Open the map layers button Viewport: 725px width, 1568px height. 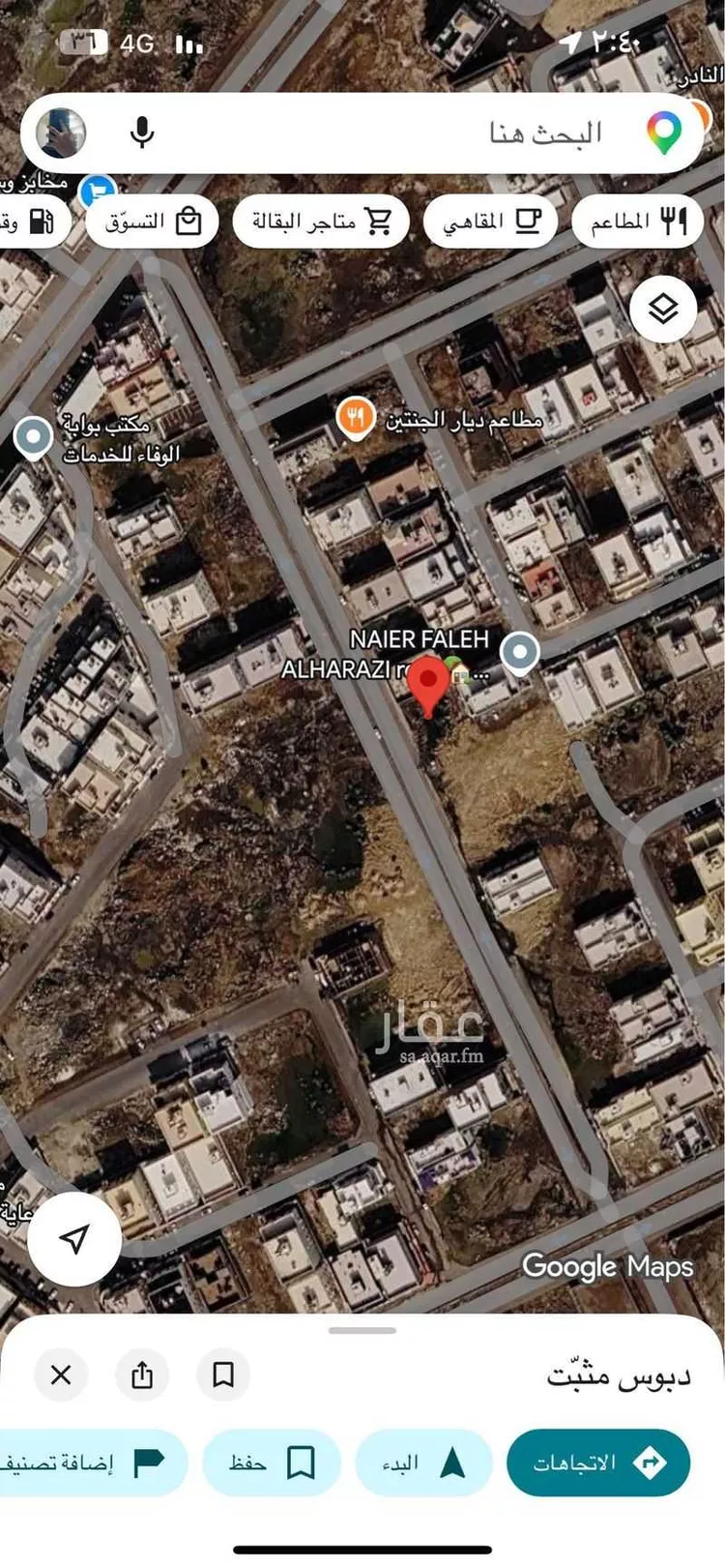tap(663, 310)
